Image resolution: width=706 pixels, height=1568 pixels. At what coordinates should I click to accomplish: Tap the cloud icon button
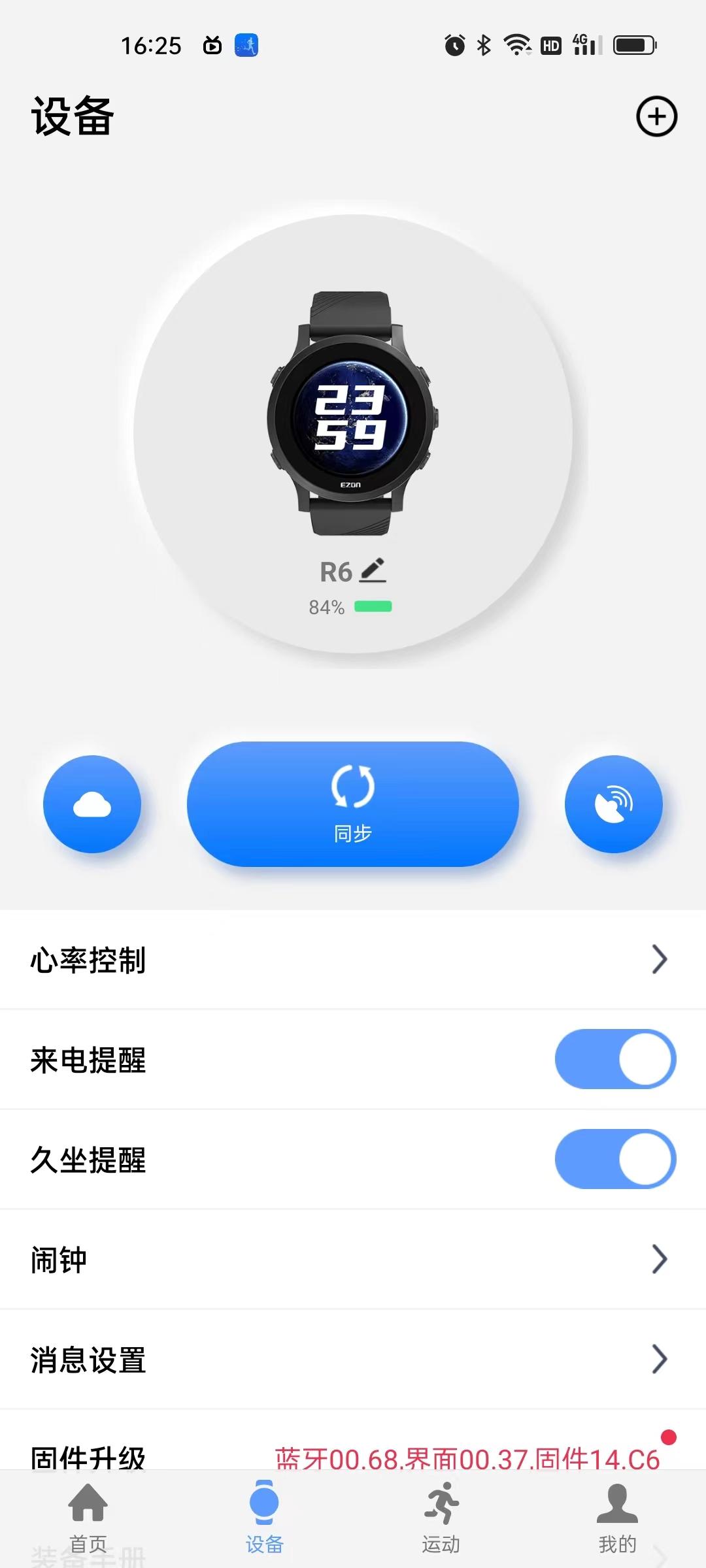point(93,805)
